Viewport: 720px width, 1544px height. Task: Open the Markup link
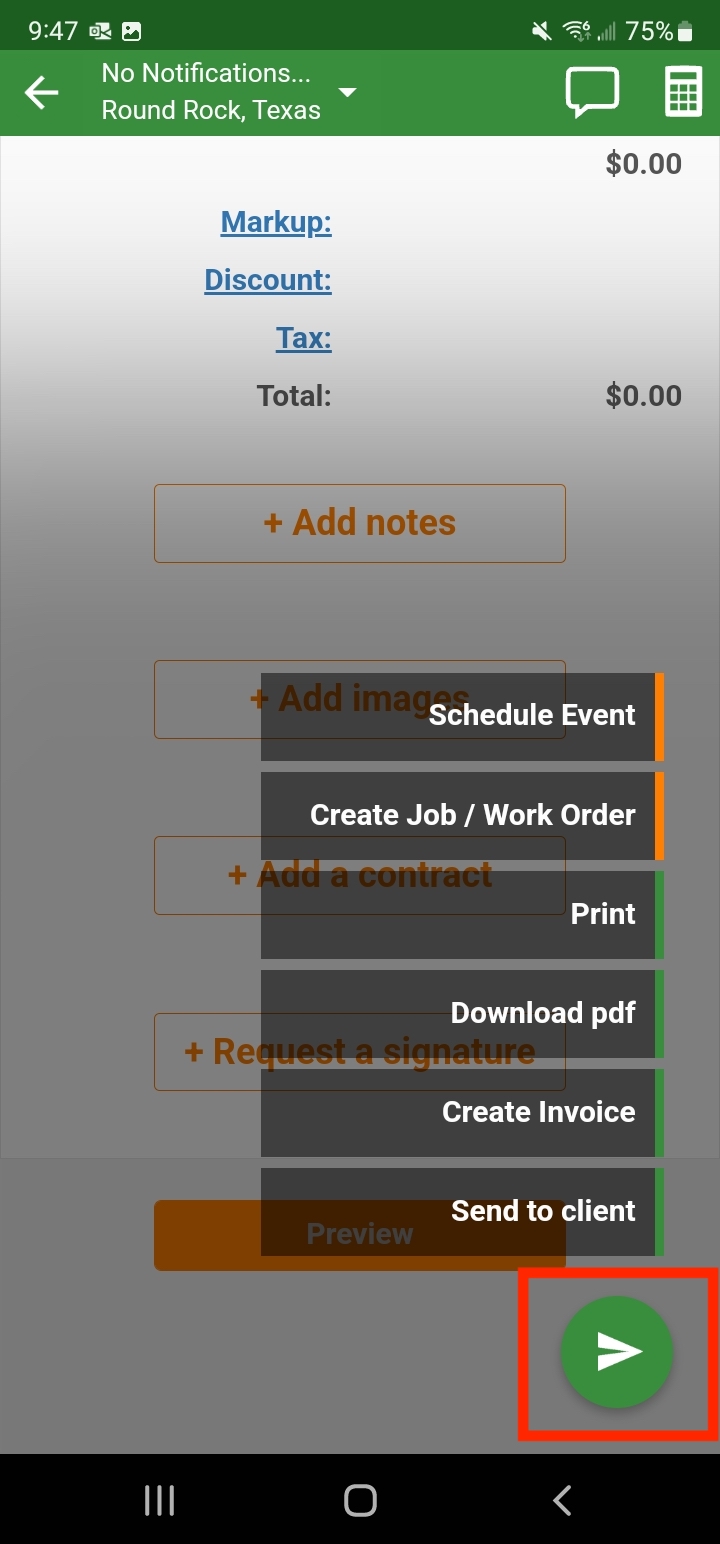click(x=276, y=222)
